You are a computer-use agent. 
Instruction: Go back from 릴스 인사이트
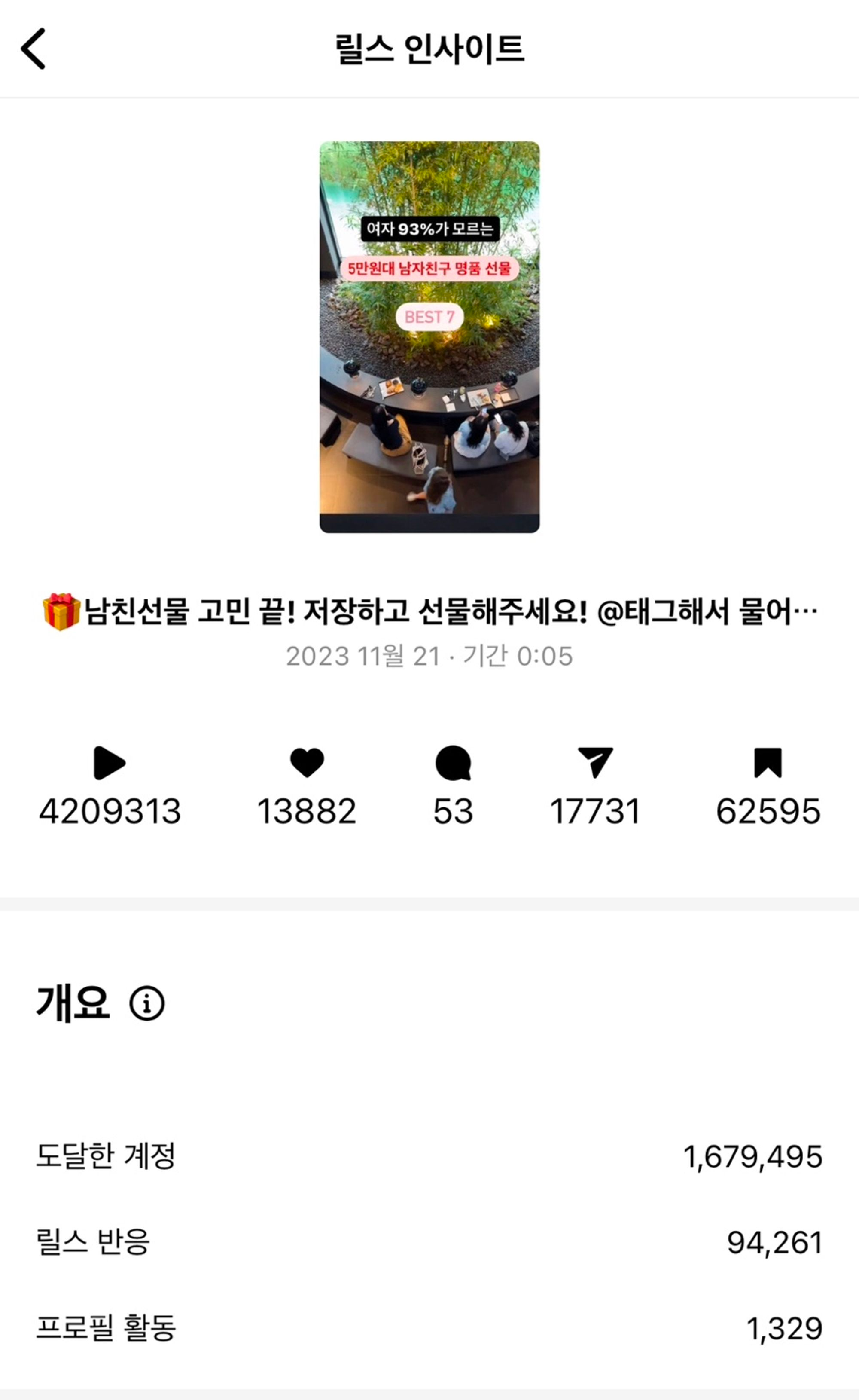(34, 49)
